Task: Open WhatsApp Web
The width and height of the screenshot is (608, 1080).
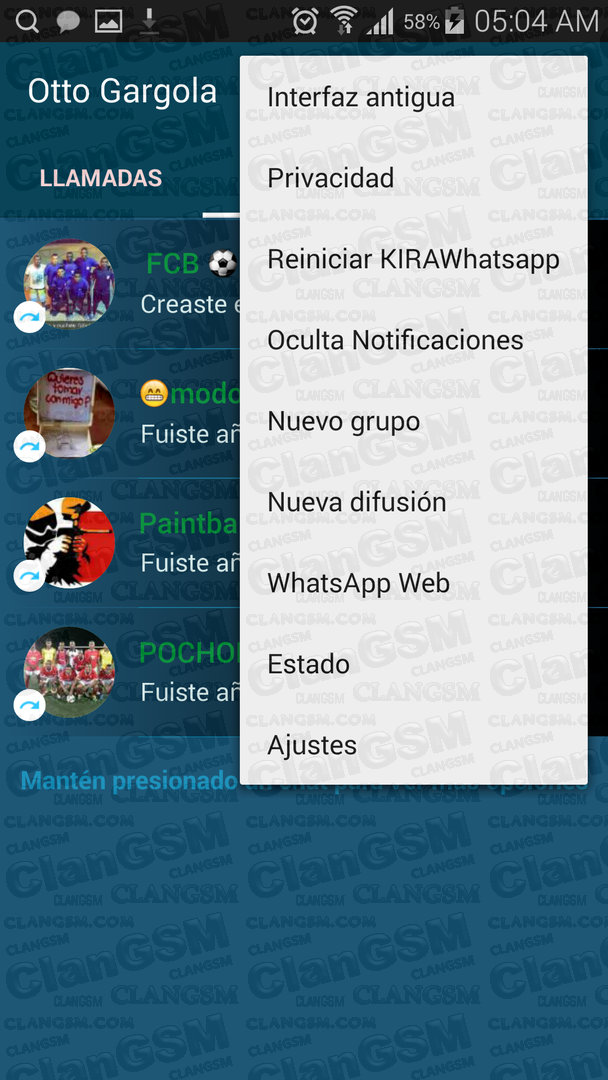Action: click(x=413, y=583)
